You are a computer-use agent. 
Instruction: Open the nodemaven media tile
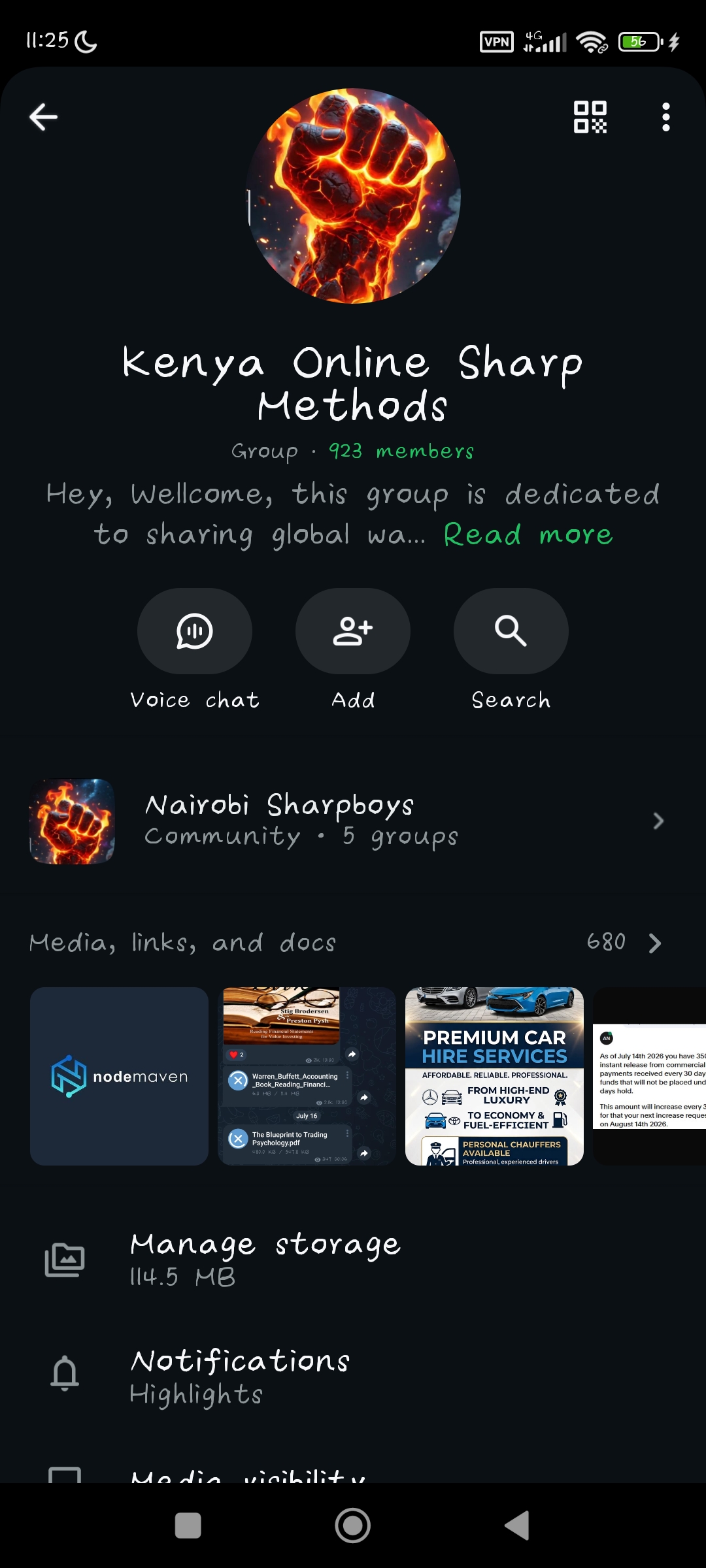coord(119,1076)
